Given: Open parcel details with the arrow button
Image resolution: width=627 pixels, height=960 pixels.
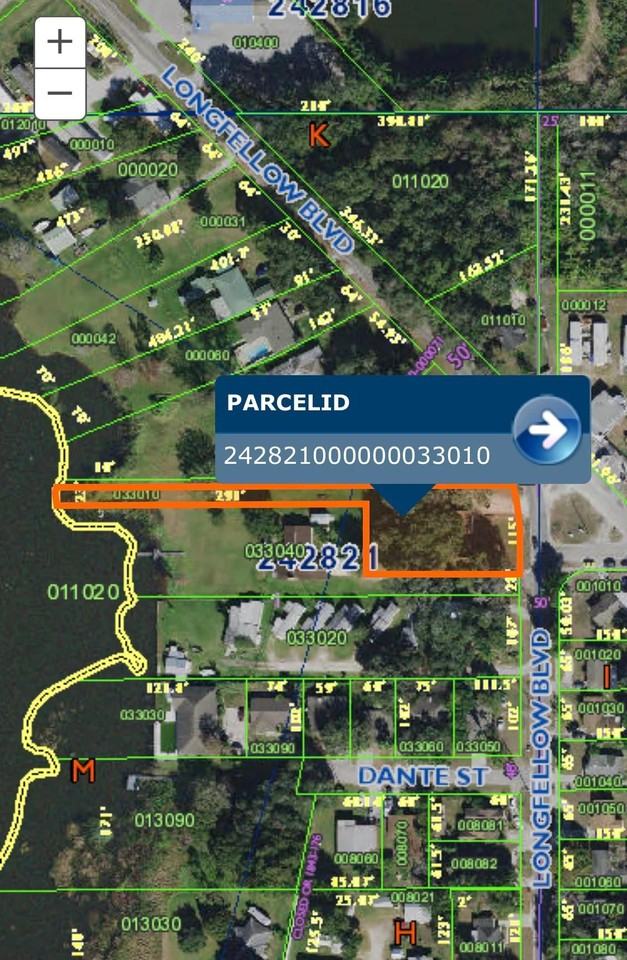Looking at the screenshot, I should [547, 430].
